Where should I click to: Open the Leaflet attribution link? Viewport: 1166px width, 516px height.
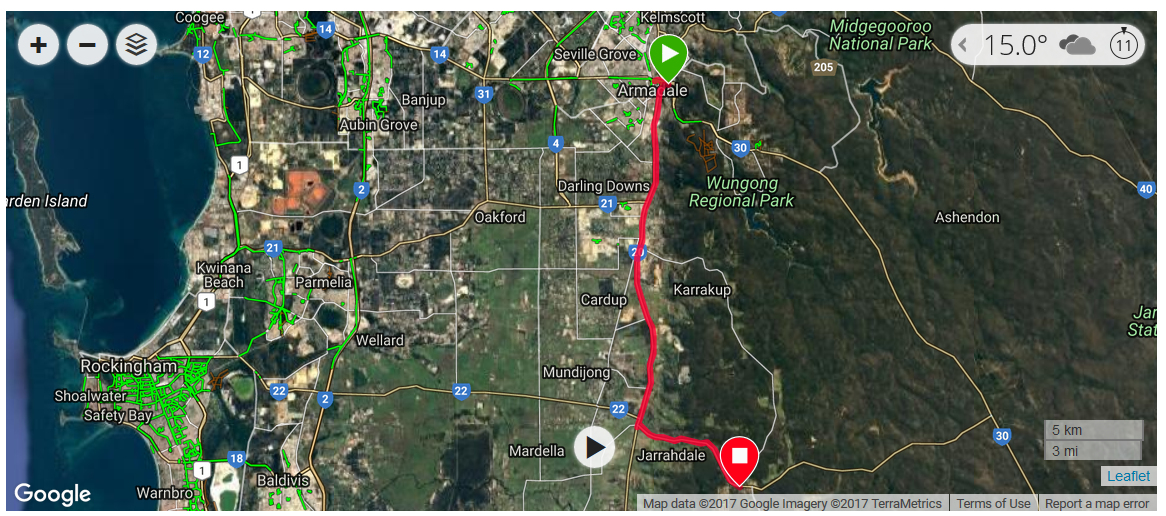coord(1128,476)
